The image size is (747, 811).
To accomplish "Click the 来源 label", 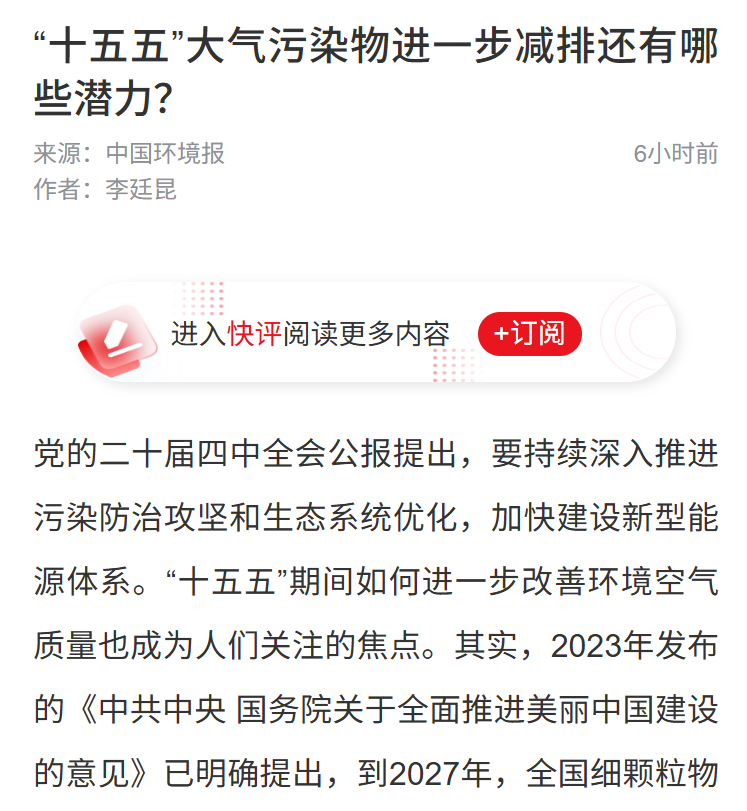I will 55,154.
